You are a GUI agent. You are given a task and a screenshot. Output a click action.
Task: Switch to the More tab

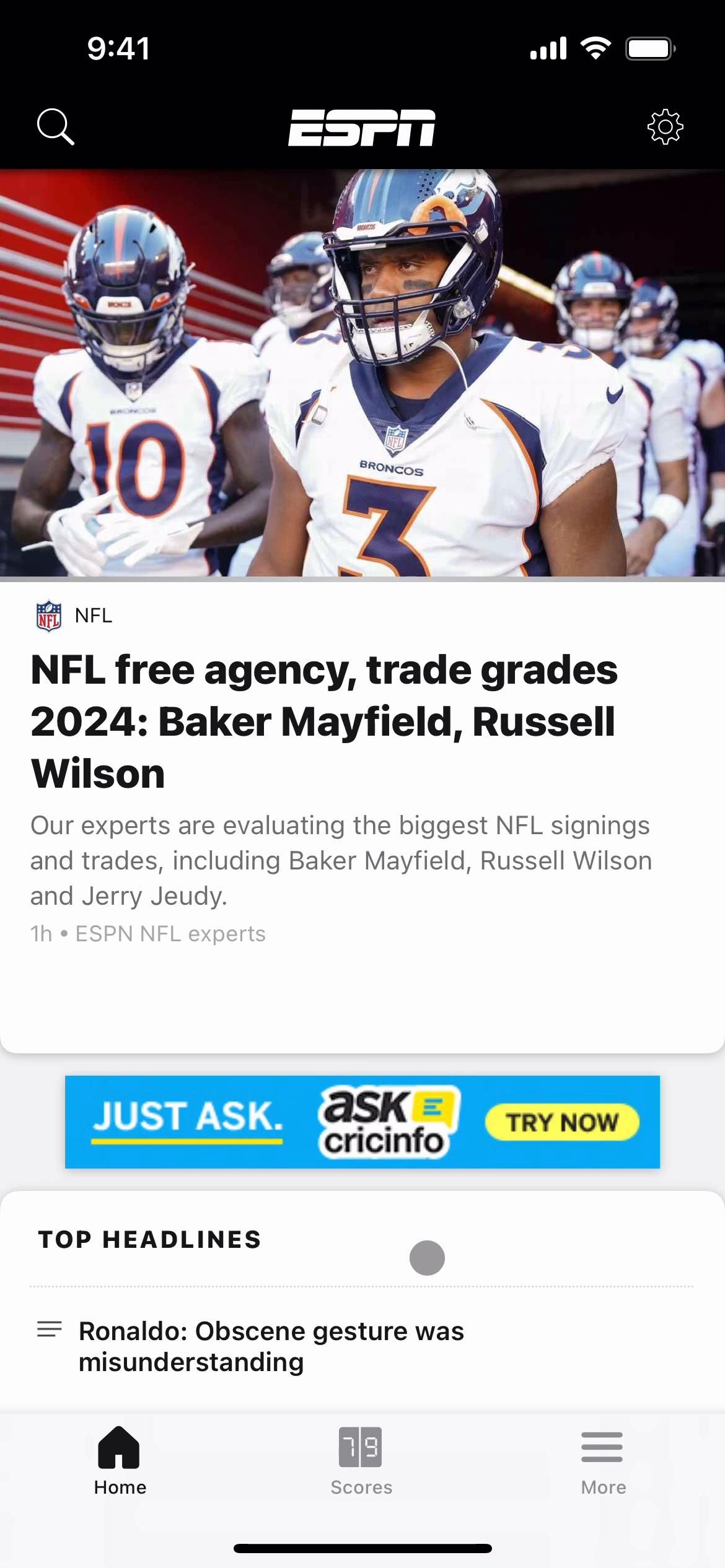click(603, 1461)
